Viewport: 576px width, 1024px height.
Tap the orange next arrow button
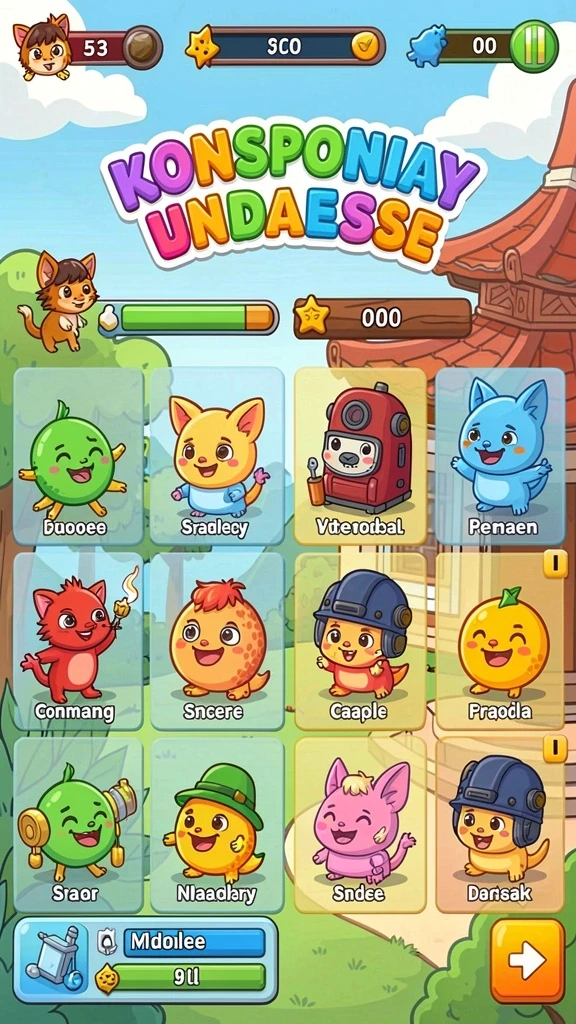click(x=527, y=960)
